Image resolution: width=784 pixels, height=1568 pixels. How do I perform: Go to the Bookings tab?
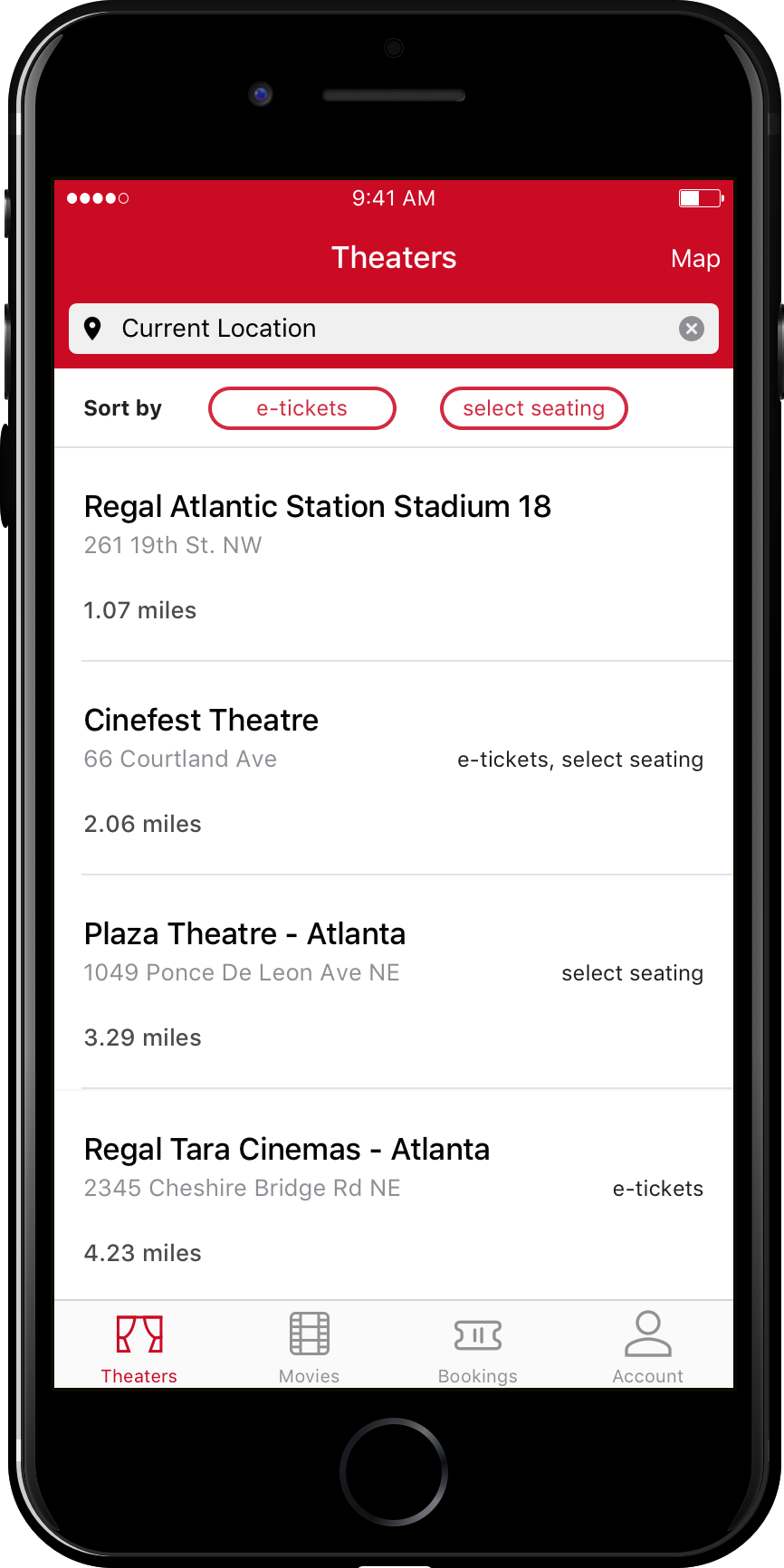coord(477,1347)
